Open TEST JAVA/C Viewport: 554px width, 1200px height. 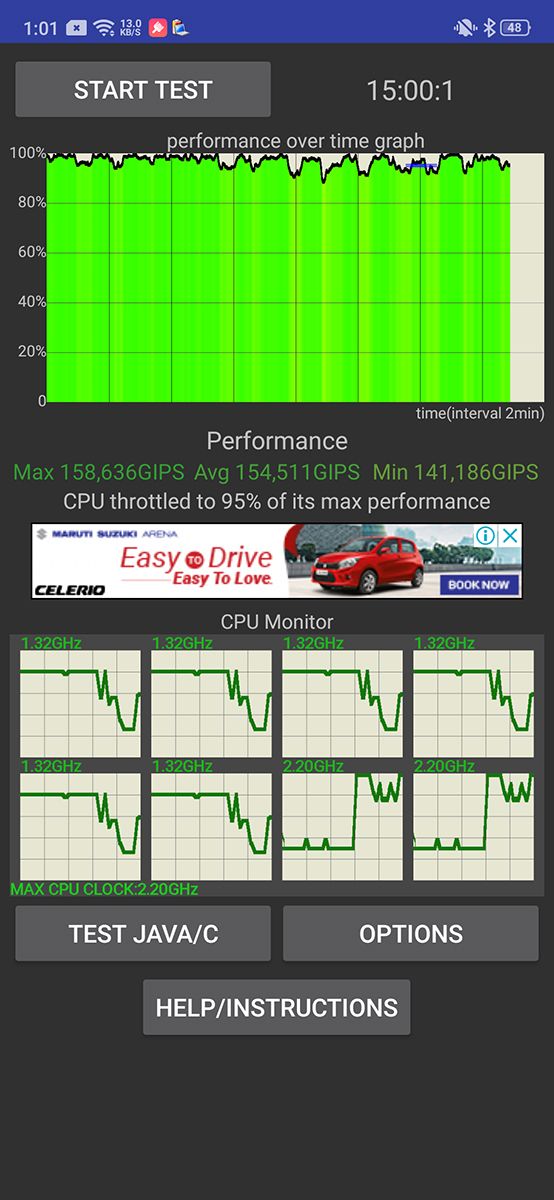(143, 934)
